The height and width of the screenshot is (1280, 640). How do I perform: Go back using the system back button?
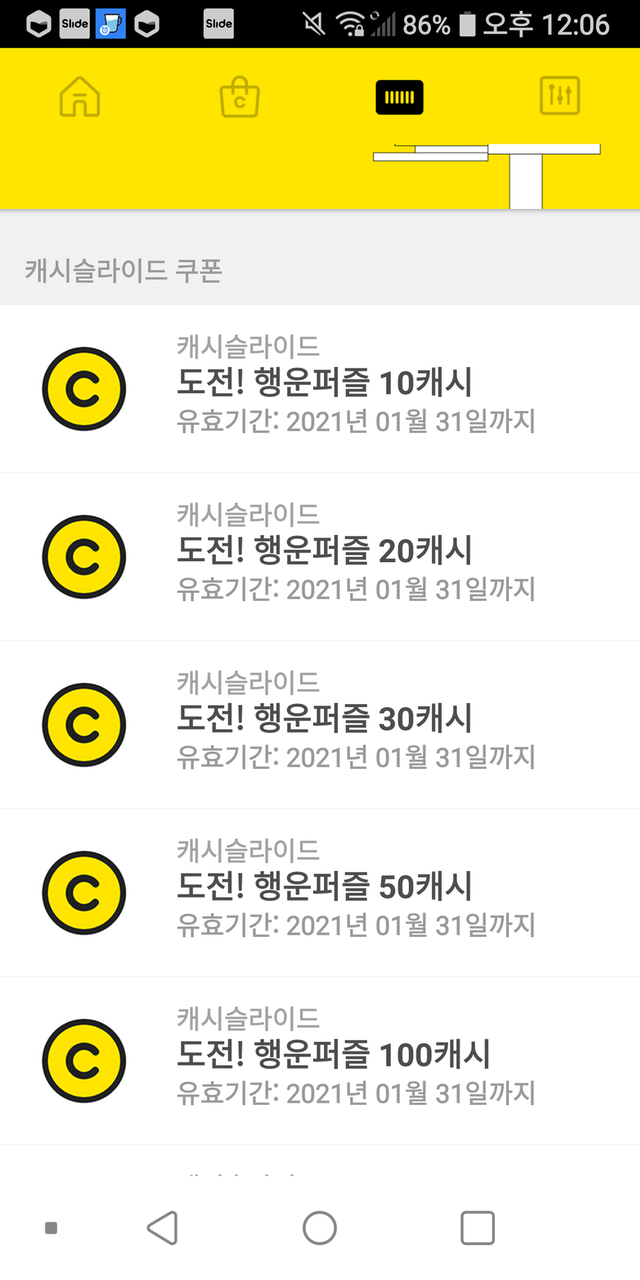pyautogui.click(x=162, y=1227)
